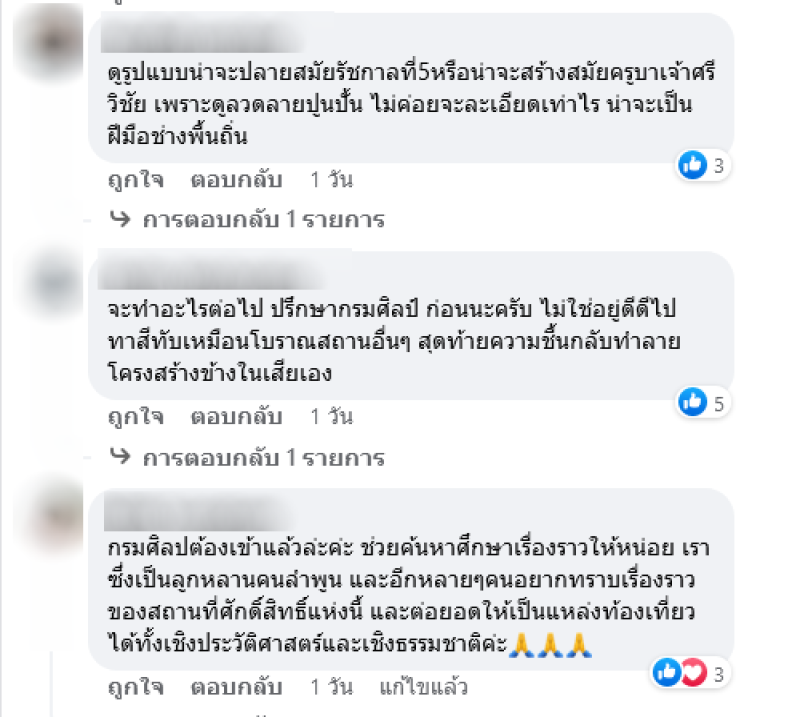Like the comment starting with กรมศิลปต้องเข้าแล้ว
The height and width of the screenshot is (717, 800).
point(134,688)
